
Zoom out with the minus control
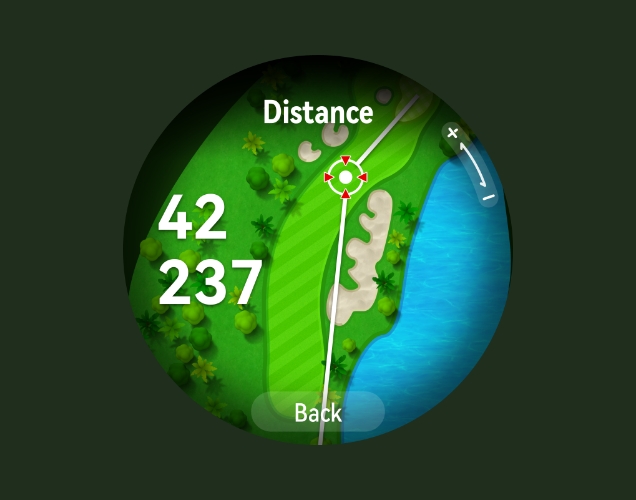tap(488, 197)
